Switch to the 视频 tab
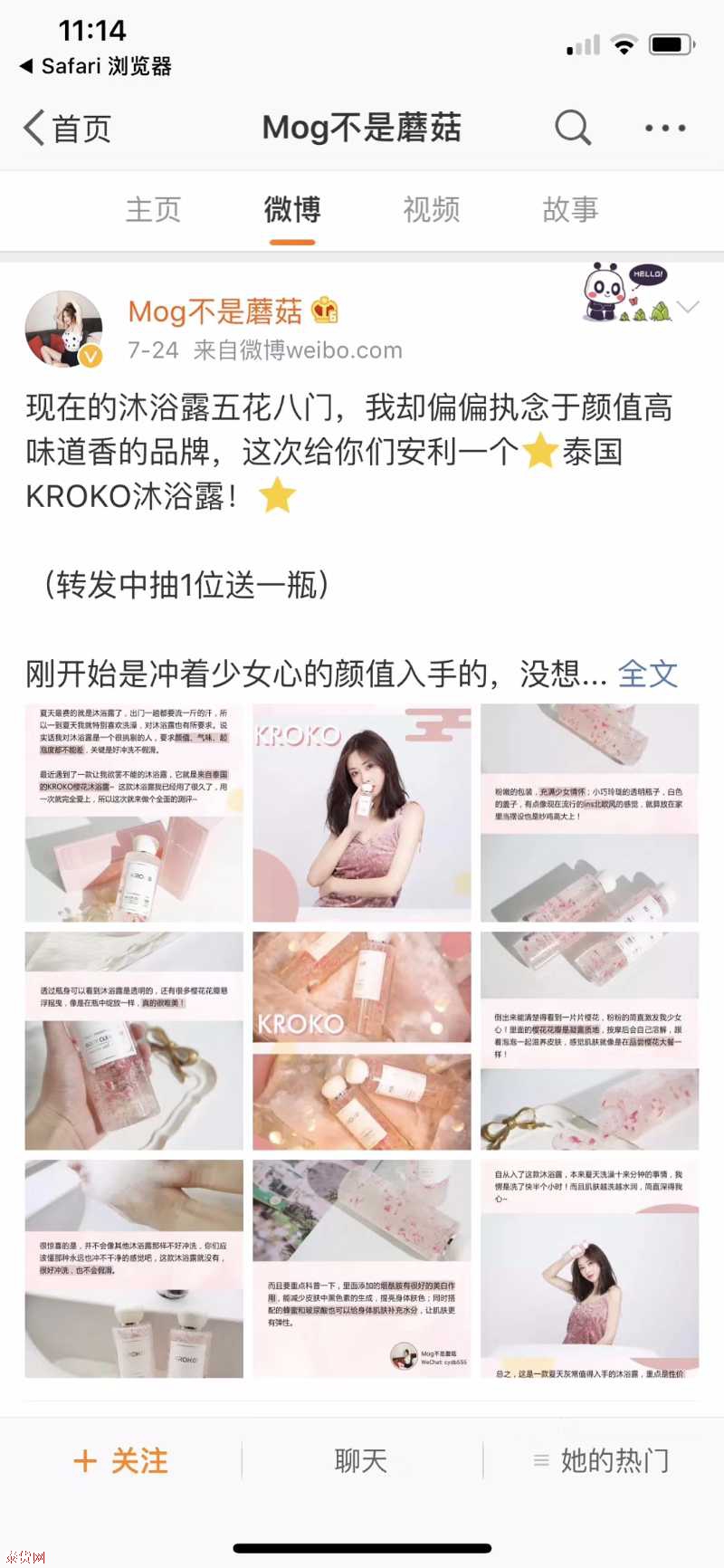Viewport: 724px width, 1568px height. [x=432, y=209]
